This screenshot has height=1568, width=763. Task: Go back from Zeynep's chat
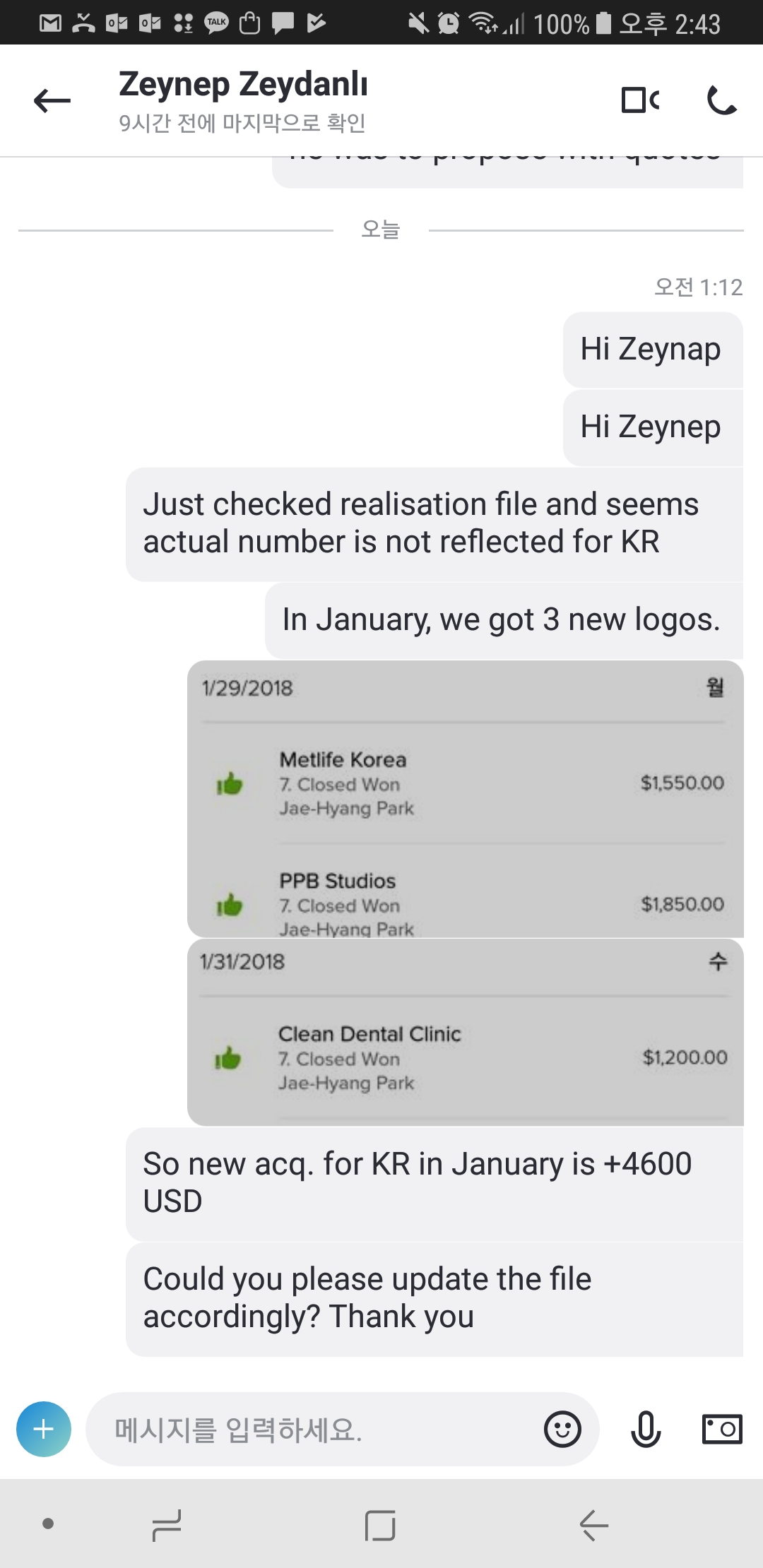point(52,101)
